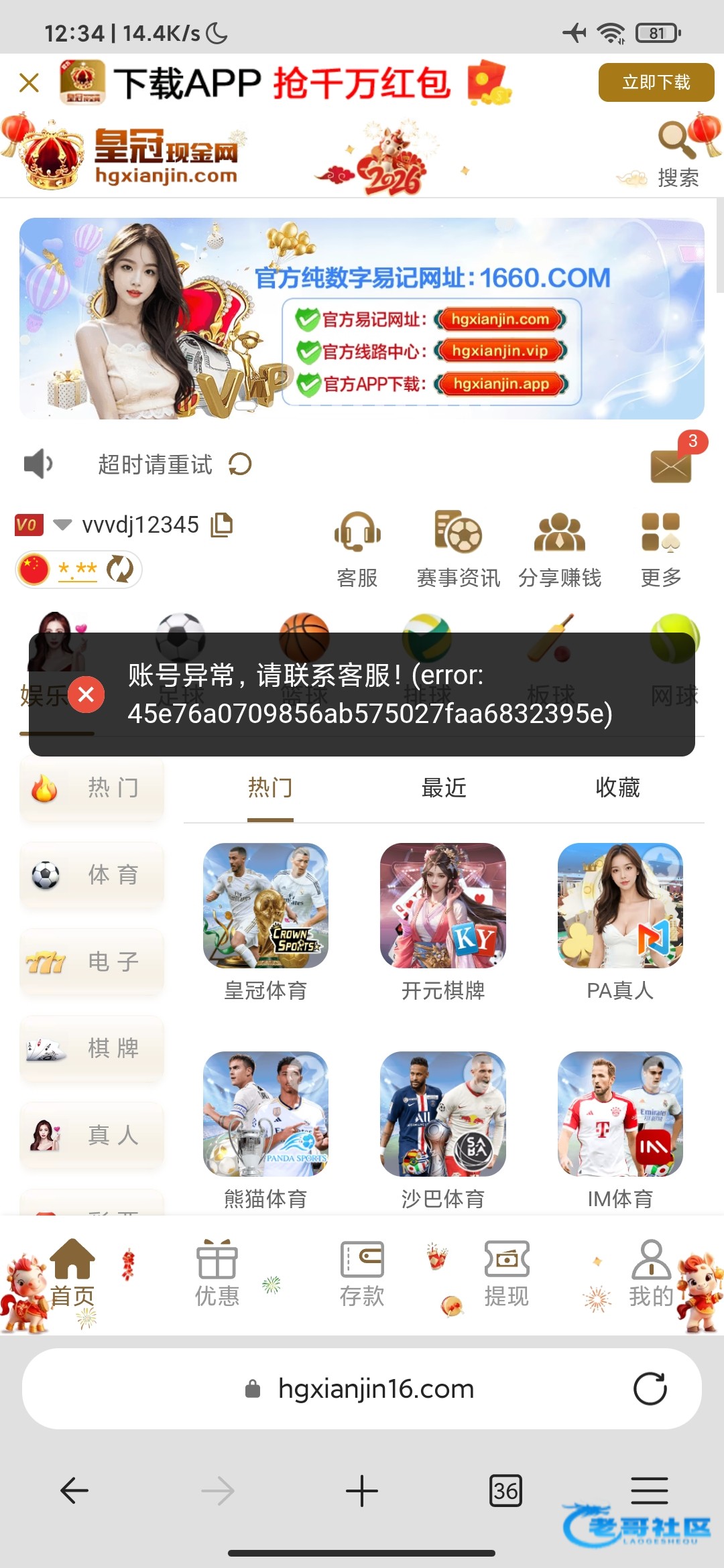Go to the 存款 deposit tab

click(x=362, y=1274)
